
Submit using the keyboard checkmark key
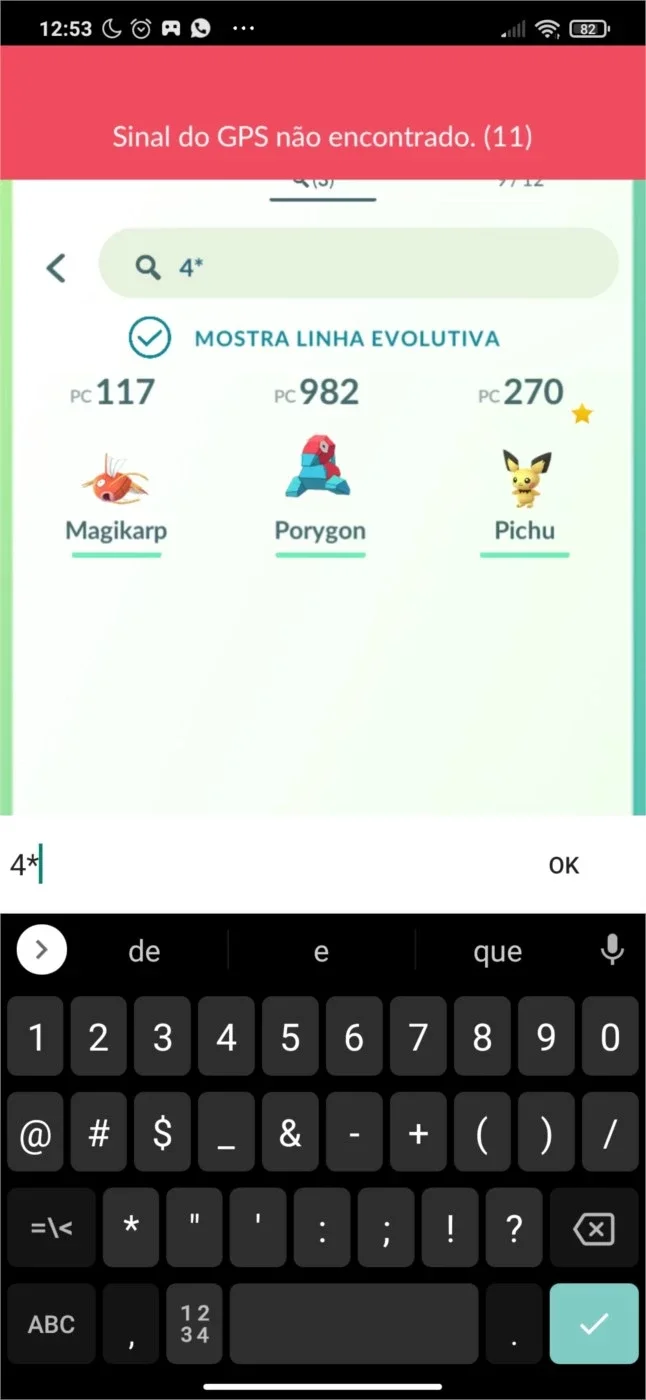594,1324
